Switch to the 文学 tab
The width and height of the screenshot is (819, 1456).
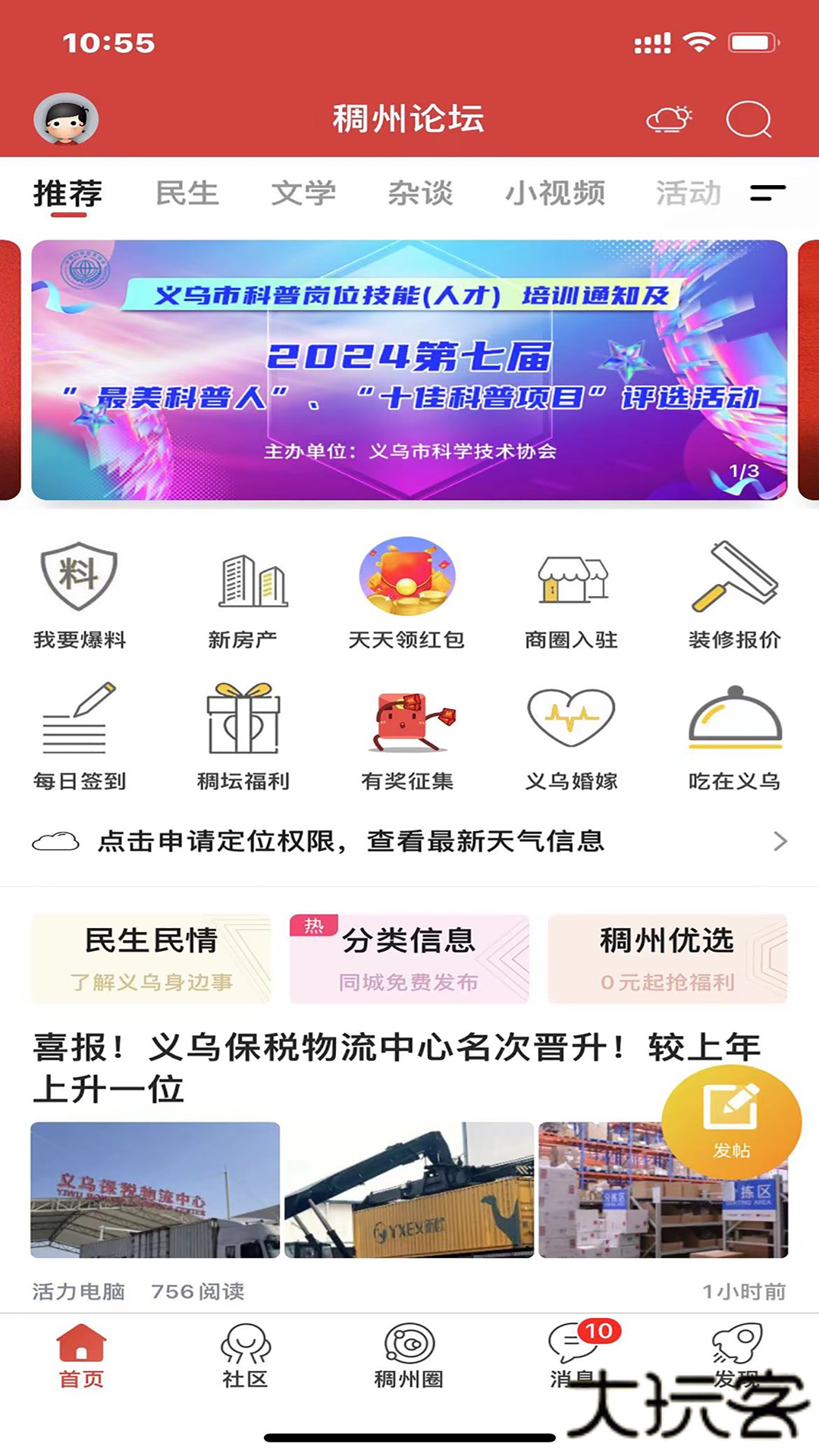tap(303, 194)
